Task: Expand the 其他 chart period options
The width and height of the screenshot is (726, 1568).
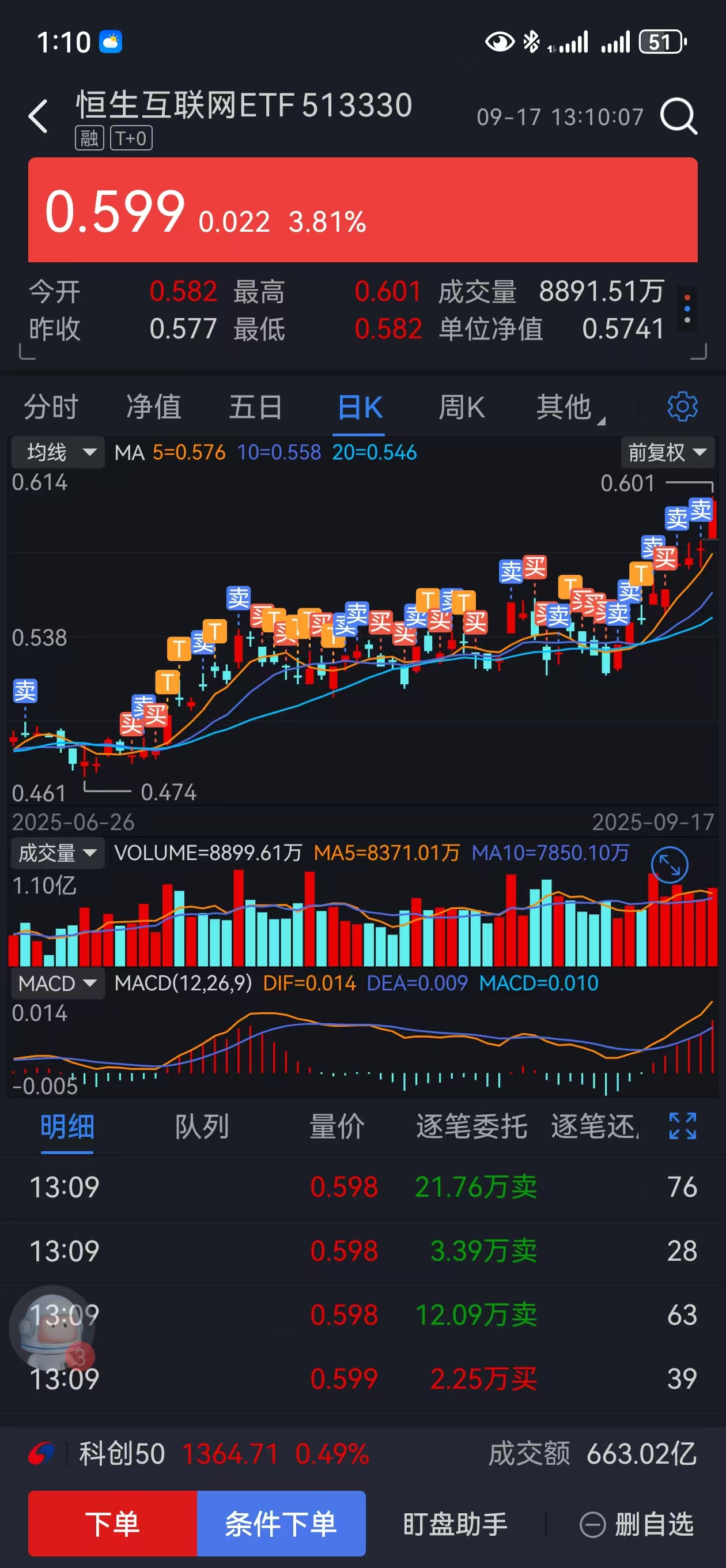Action: pos(566,406)
